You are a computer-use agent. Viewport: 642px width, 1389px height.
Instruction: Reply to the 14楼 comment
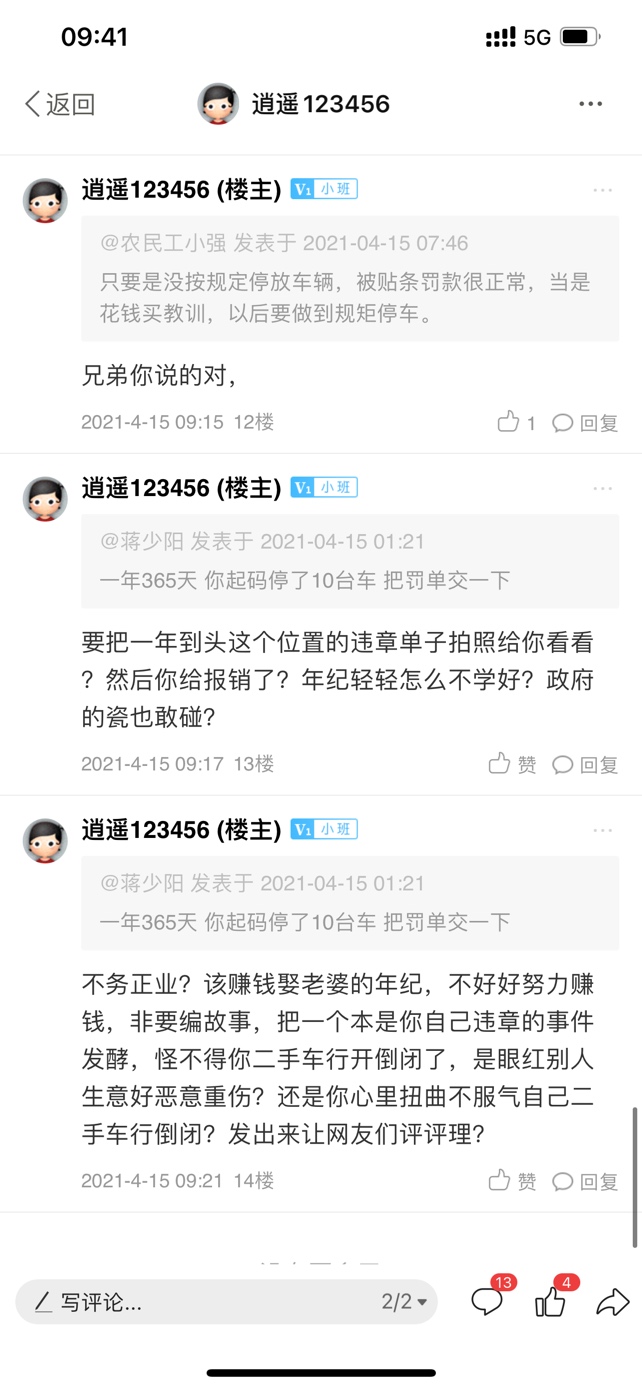pos(586,1181)
